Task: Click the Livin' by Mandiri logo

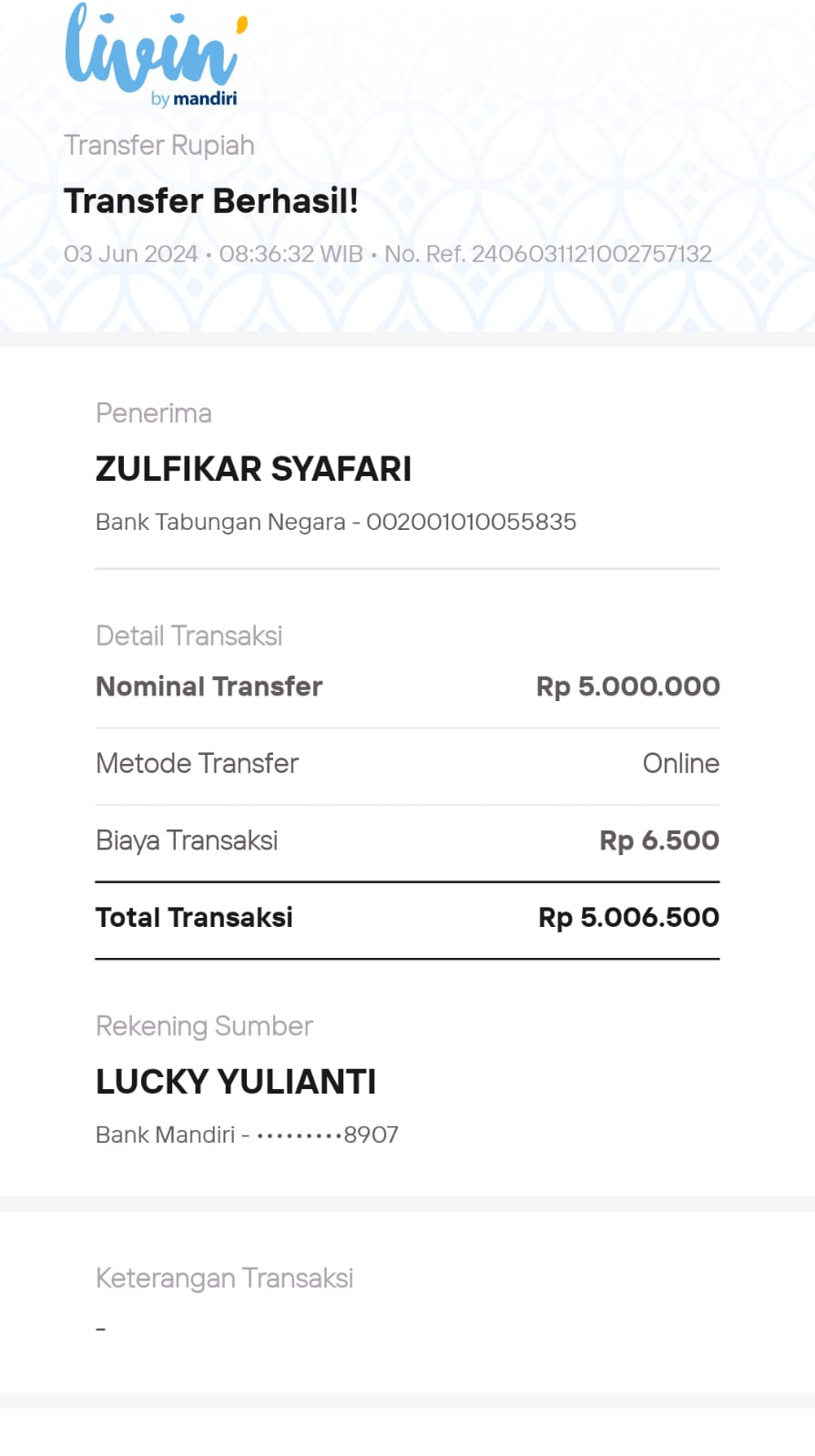Action: 150,55
